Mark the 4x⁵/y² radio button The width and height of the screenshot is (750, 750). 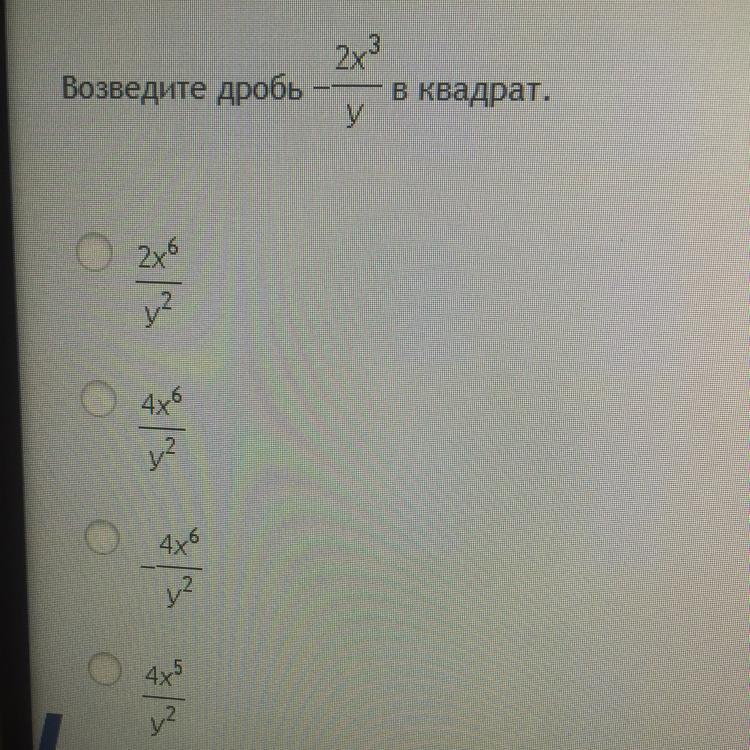coord(105,668)
